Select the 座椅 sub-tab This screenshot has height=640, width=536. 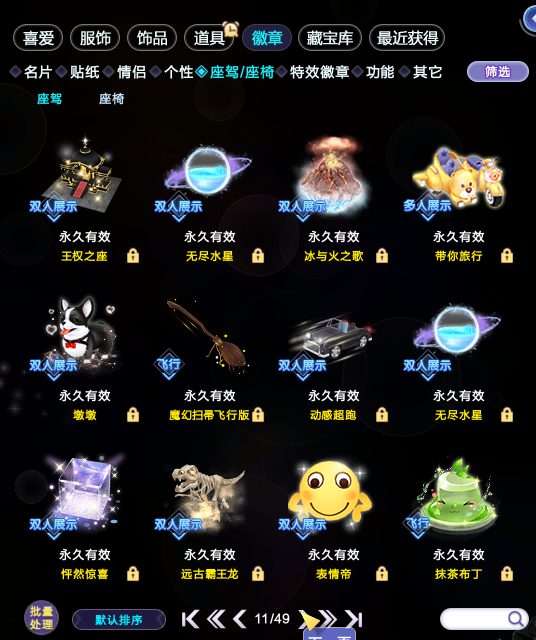pos(111,99)
